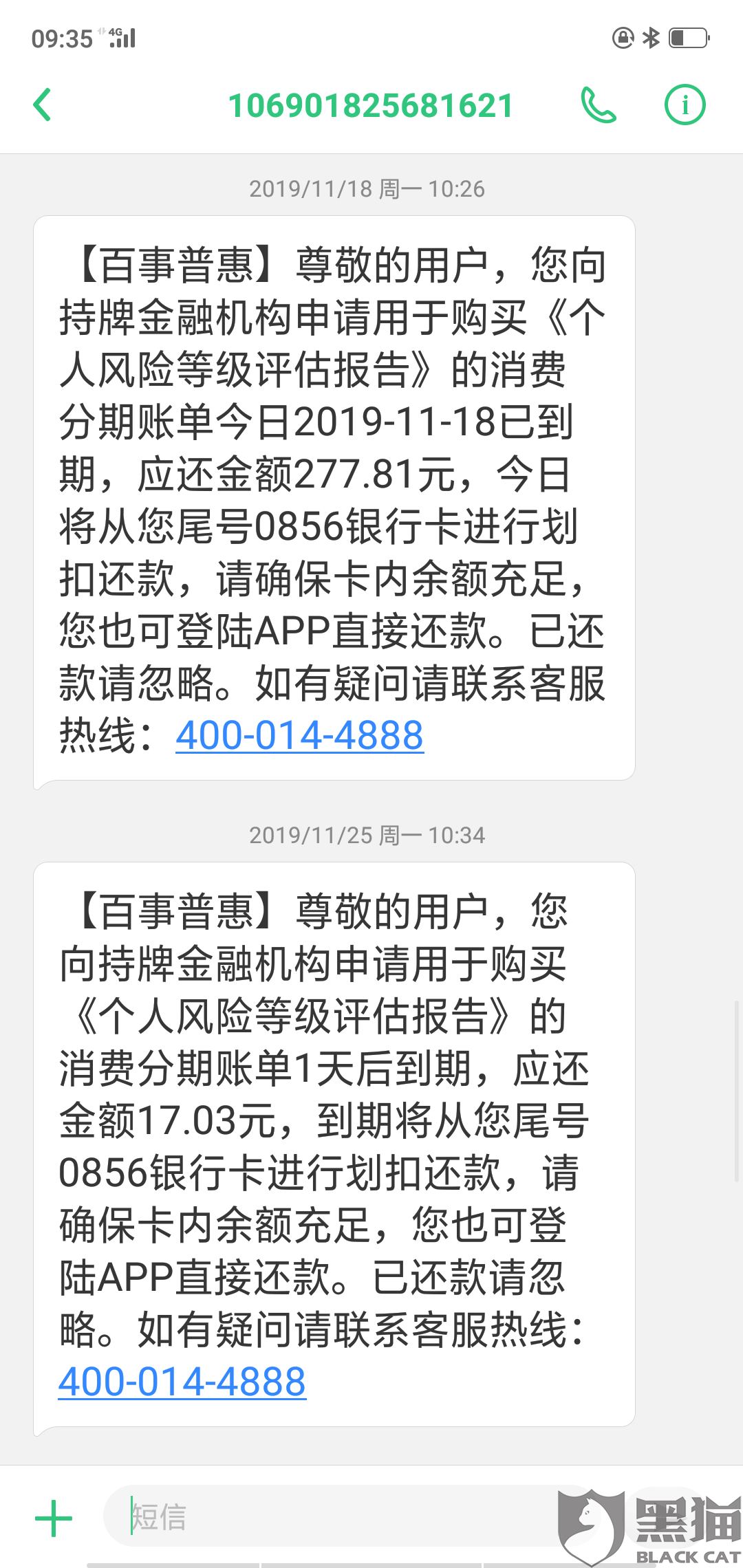Go back to the message list
This screenshot has width=743, height=1568.
click(x=43, y=105)
